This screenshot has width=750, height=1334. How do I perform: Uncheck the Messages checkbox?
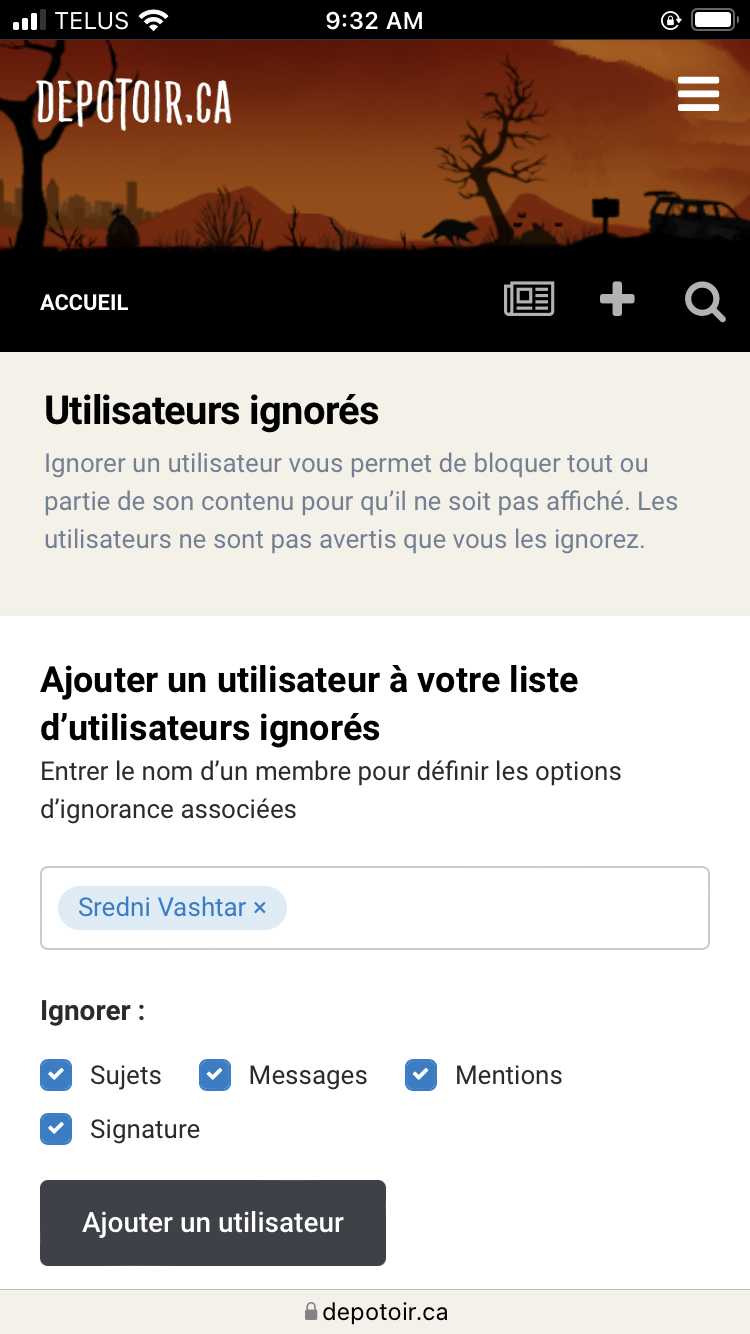click(215, 1075)
